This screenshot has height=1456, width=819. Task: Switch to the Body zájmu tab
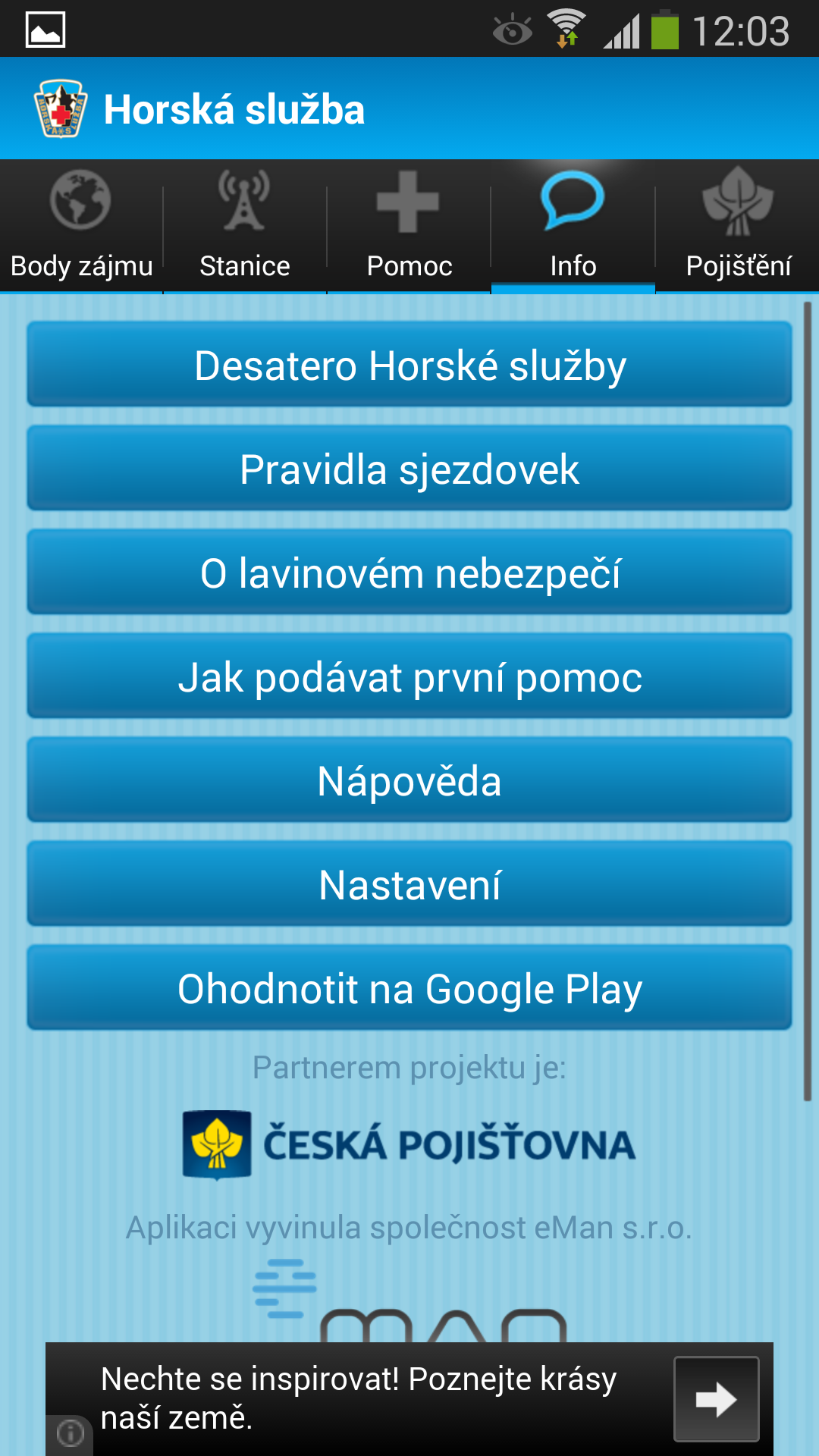click(81, 226)
